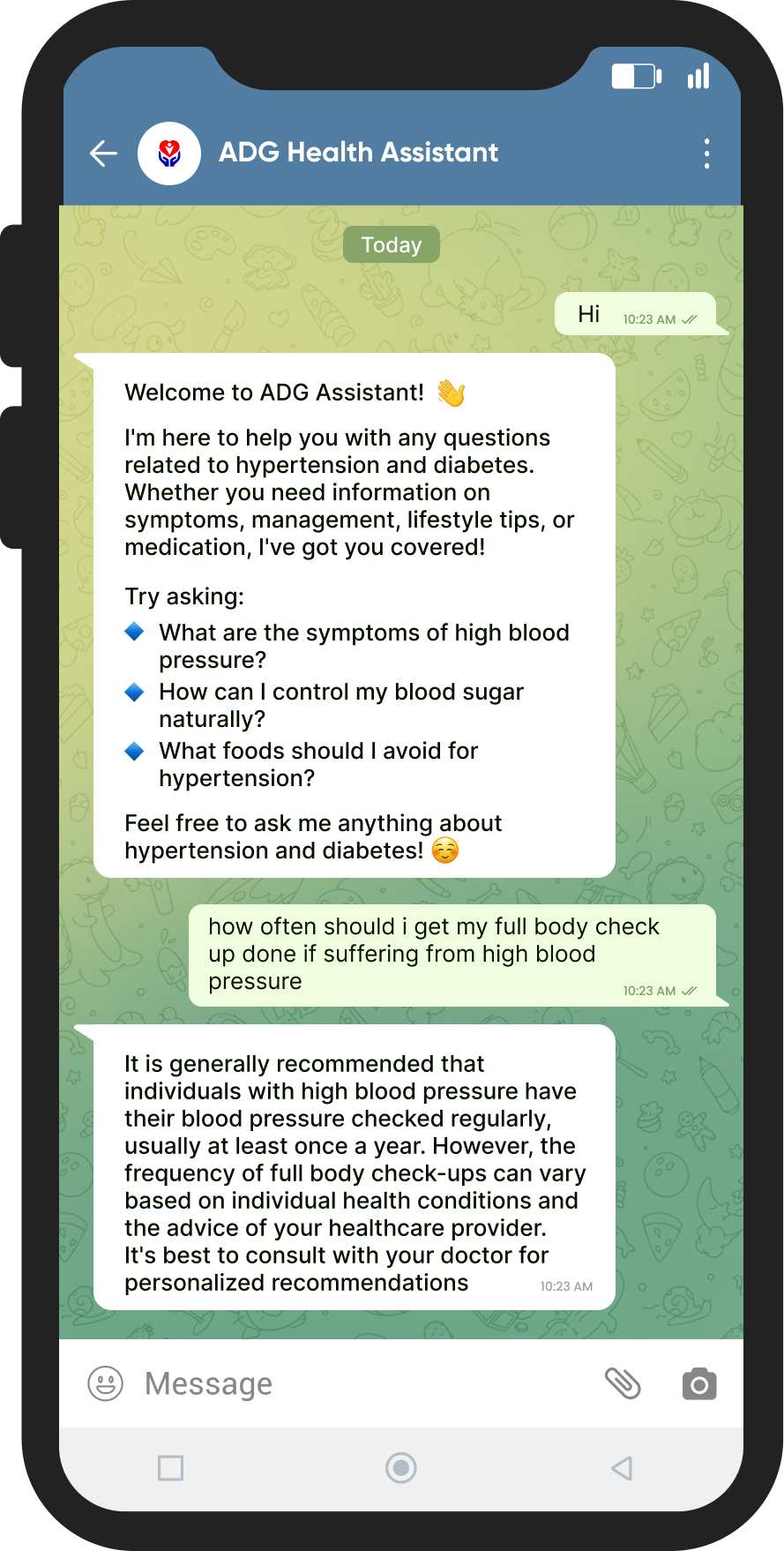Open the camera to send a photo
Image resolution: width=784 pixels, height=1551 pixels.
pos(699,1384)
